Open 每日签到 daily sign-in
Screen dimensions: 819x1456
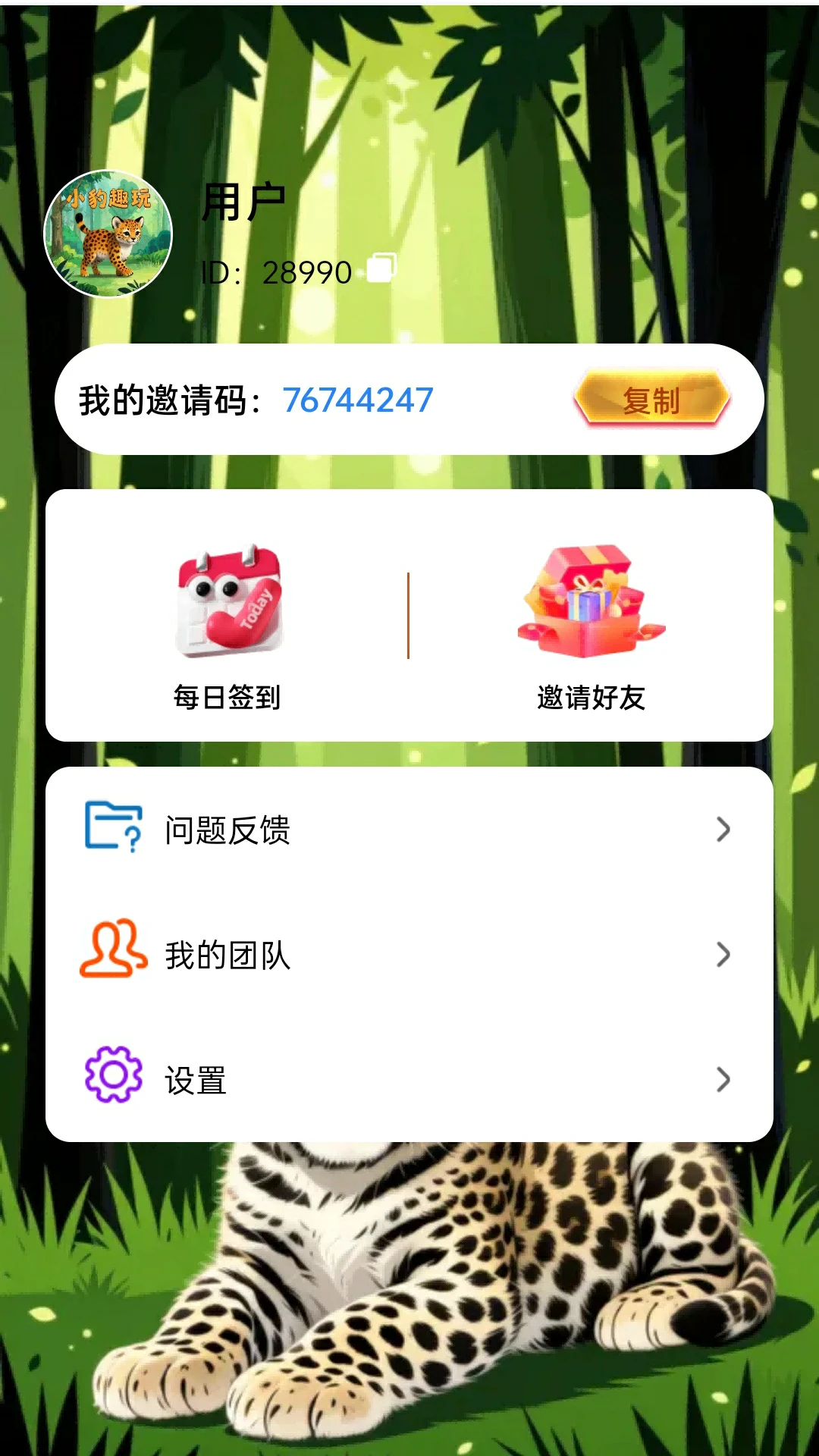[x=227, y=698]
